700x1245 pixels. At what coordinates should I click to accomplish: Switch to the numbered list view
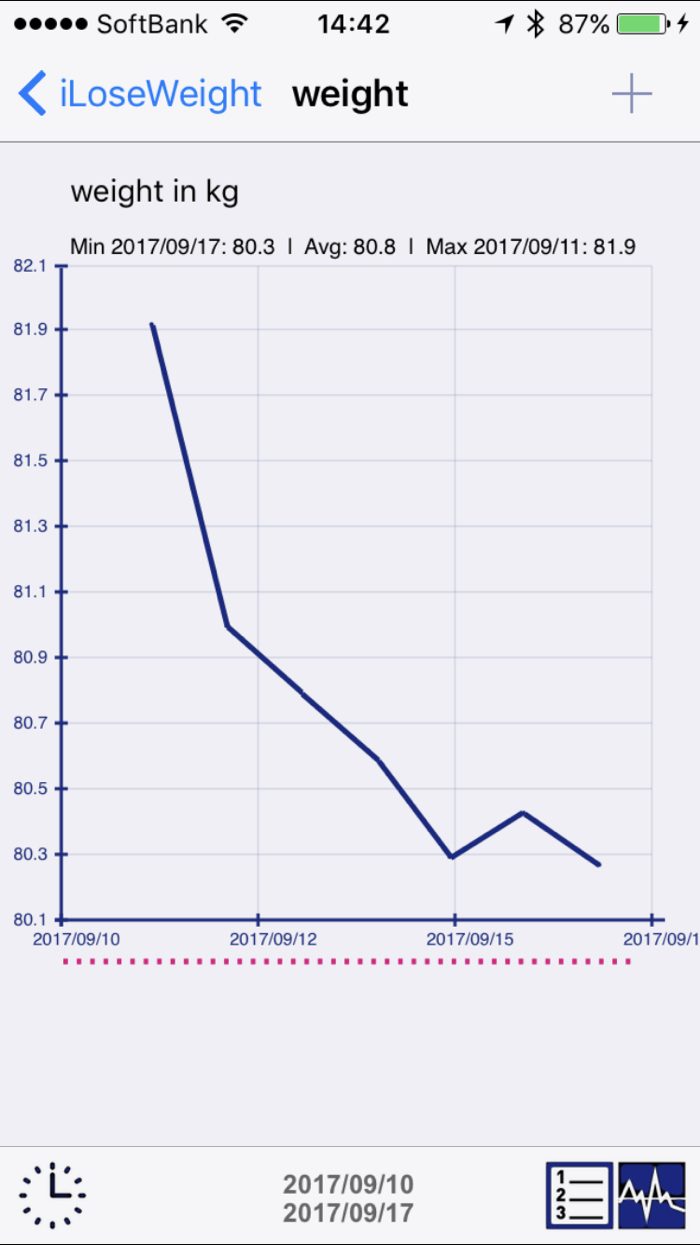click(579, 1196)
